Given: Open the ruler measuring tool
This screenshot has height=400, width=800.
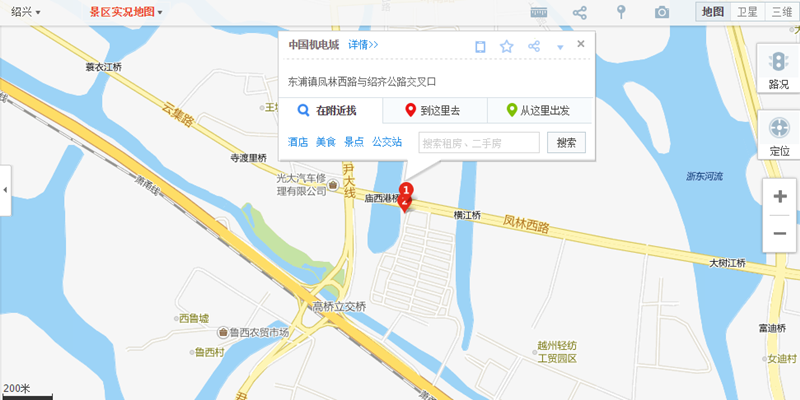Looking at the screenshot, I should (539, 12).
